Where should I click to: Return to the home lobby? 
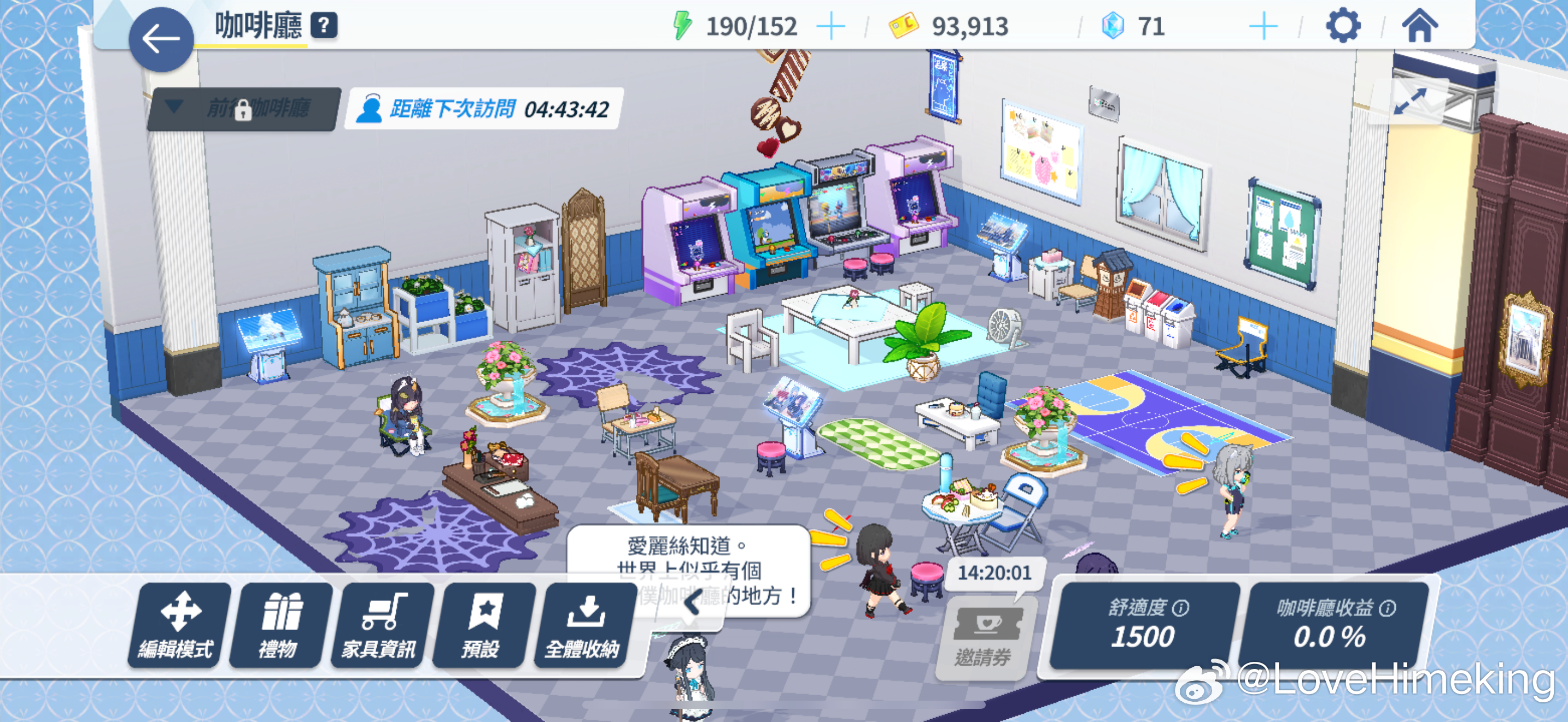[1419, 26]
